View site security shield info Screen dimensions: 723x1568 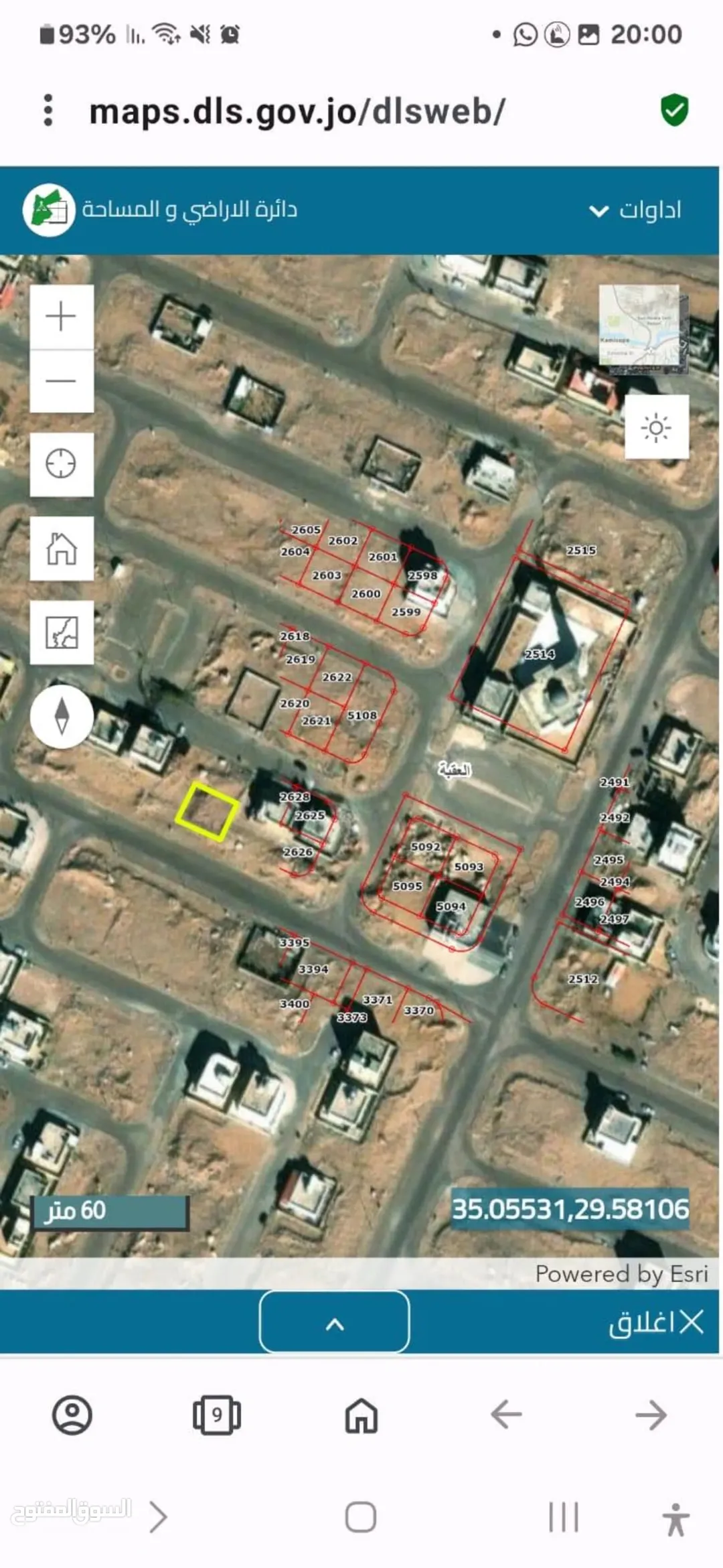pyautogui.click(x=674, y=111)
